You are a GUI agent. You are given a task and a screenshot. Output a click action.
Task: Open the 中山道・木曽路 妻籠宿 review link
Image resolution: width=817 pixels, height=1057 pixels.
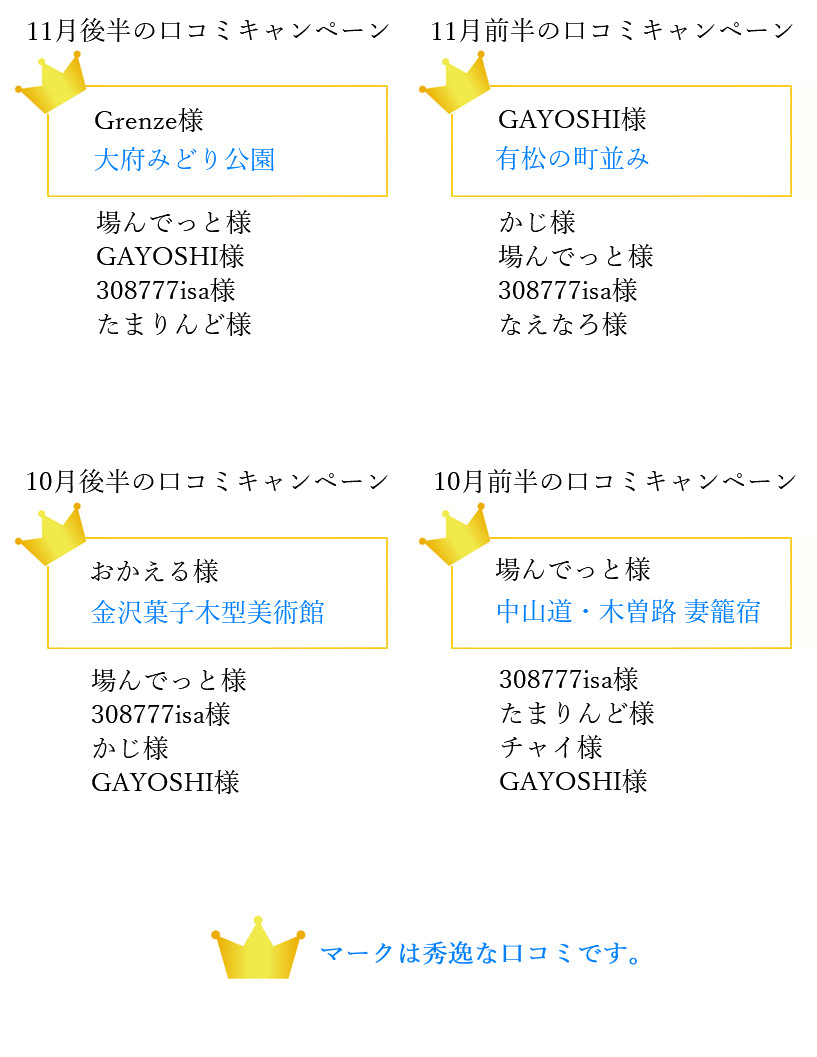628,612
